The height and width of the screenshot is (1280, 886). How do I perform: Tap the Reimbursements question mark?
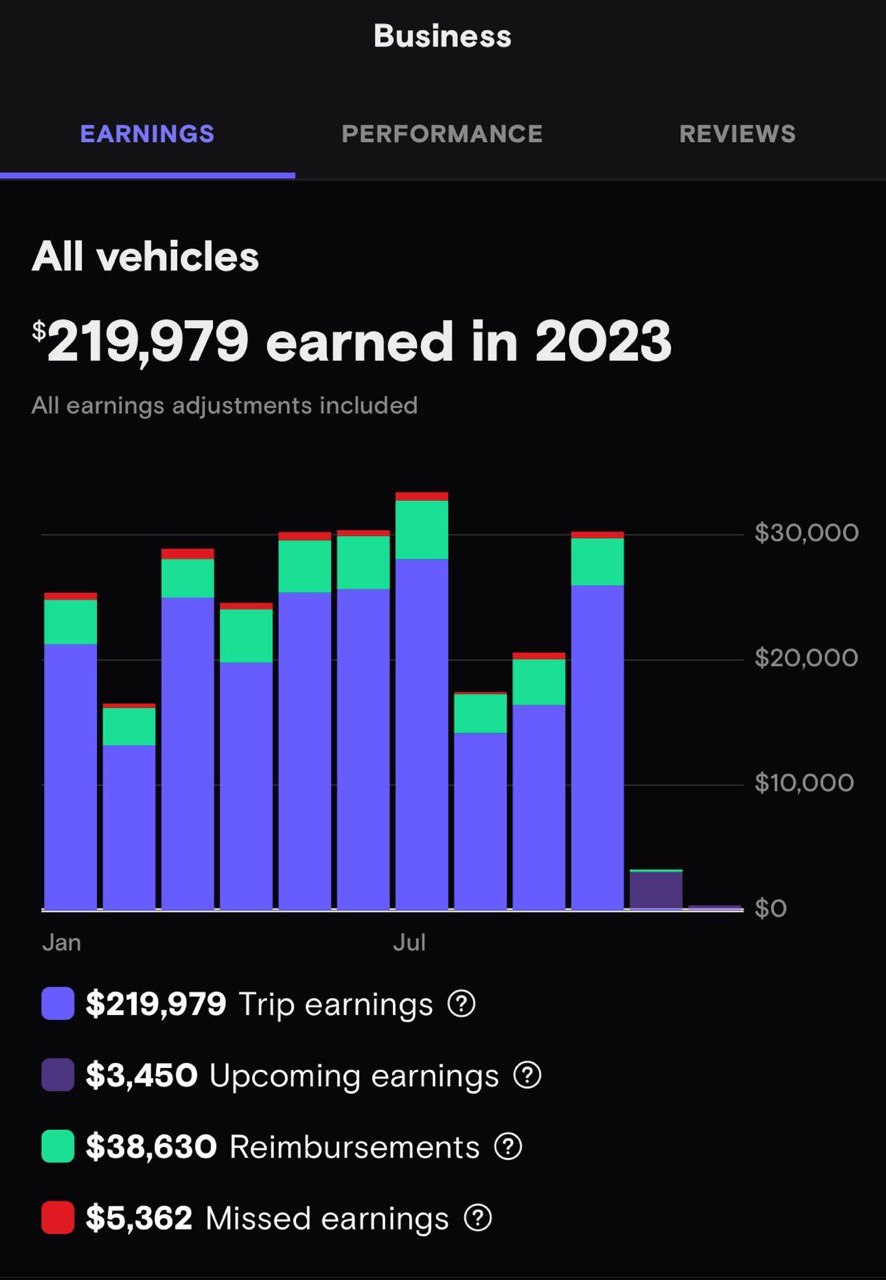coord(509,1146)
